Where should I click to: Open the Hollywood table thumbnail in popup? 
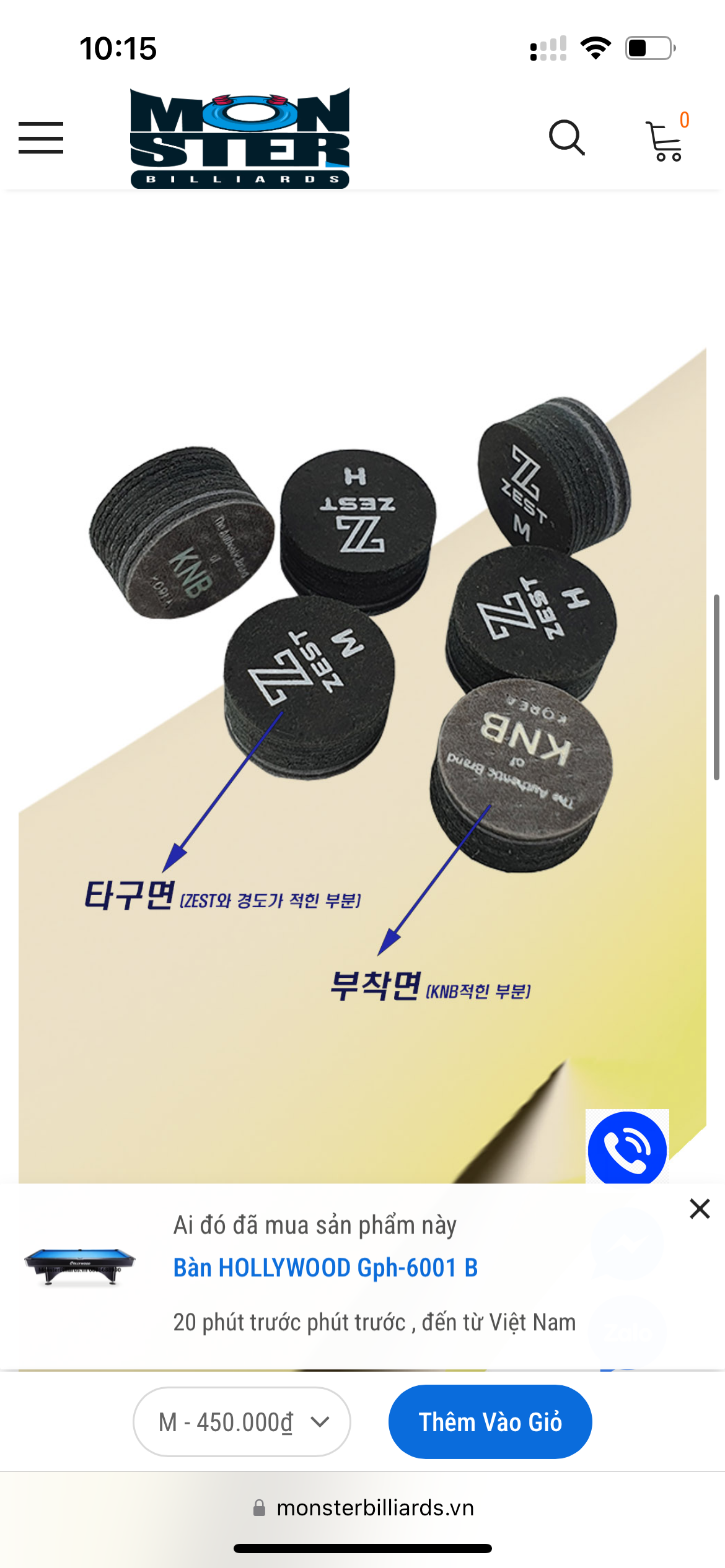pos(79,1267)
